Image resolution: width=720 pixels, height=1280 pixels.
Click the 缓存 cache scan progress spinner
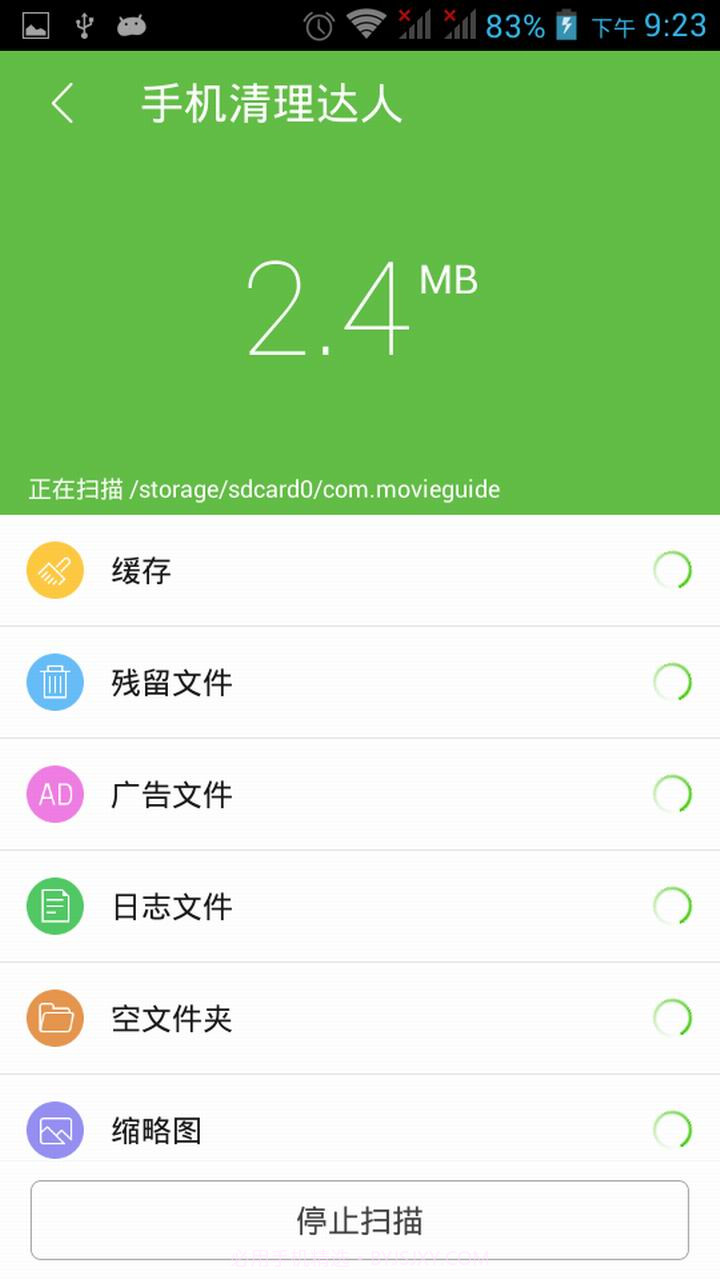point(672,570)
